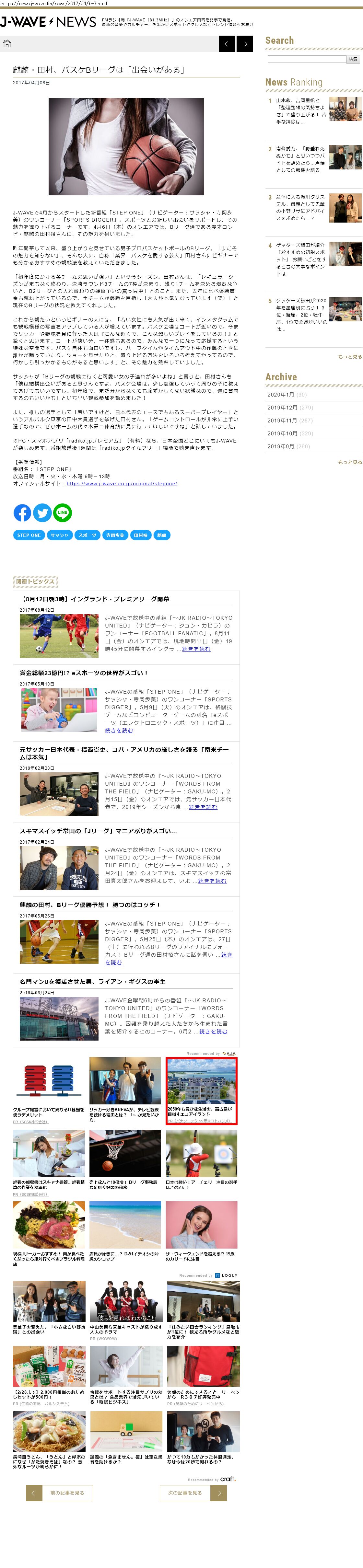Select the STEP ONE tag chip
Screen dimensions: 363x1568
point(29,535)
